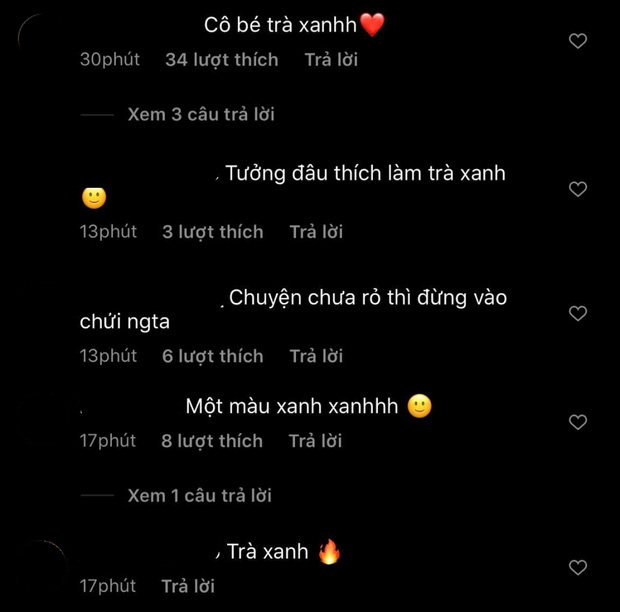View who gave 34 lượt thích
Viewport: 620px width, 612px height.
pos(221,60)
